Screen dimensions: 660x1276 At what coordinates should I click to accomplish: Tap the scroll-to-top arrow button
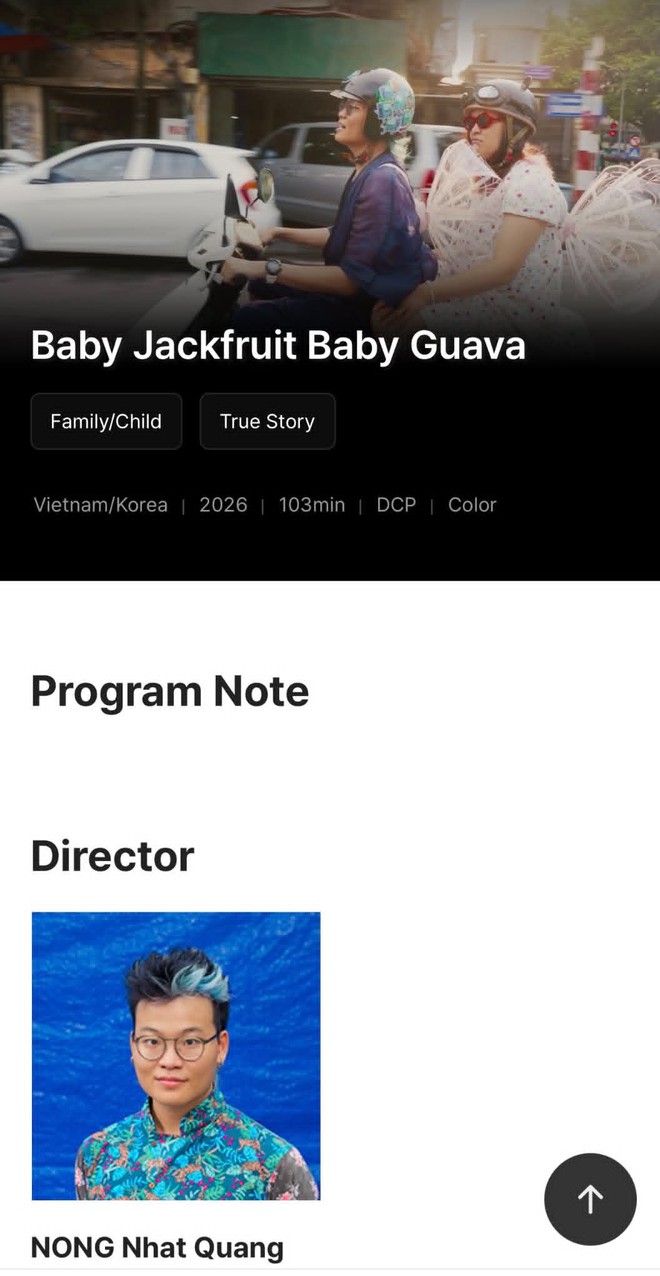pos(590,1199)
